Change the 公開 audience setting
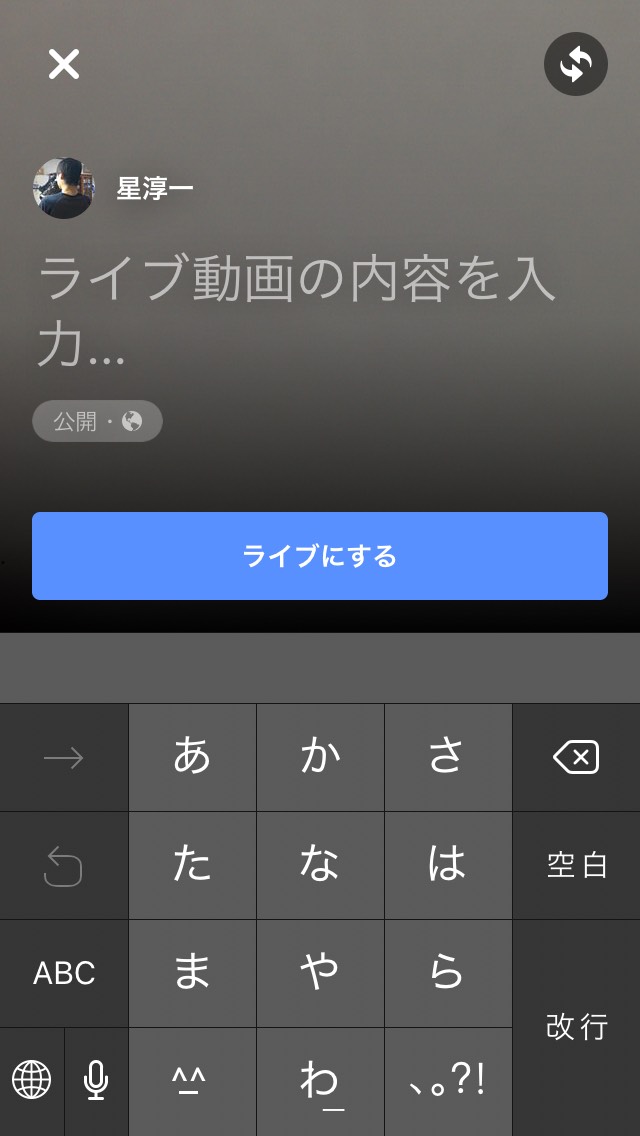The width and height of the screenshot is (640, 1136). coord(97,421)
